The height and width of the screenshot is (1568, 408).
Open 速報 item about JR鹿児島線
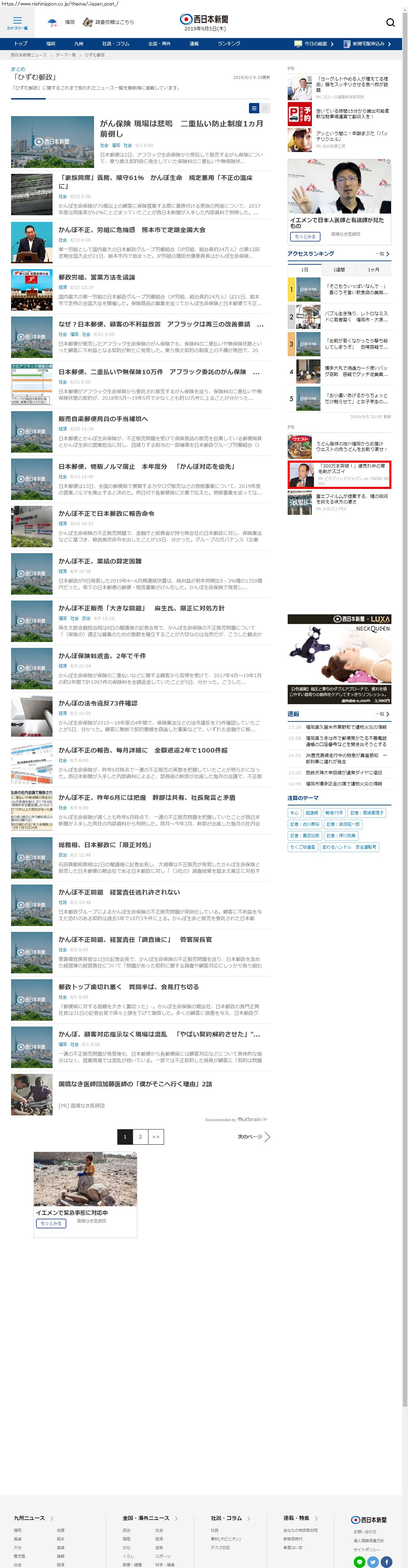[345, 758]
